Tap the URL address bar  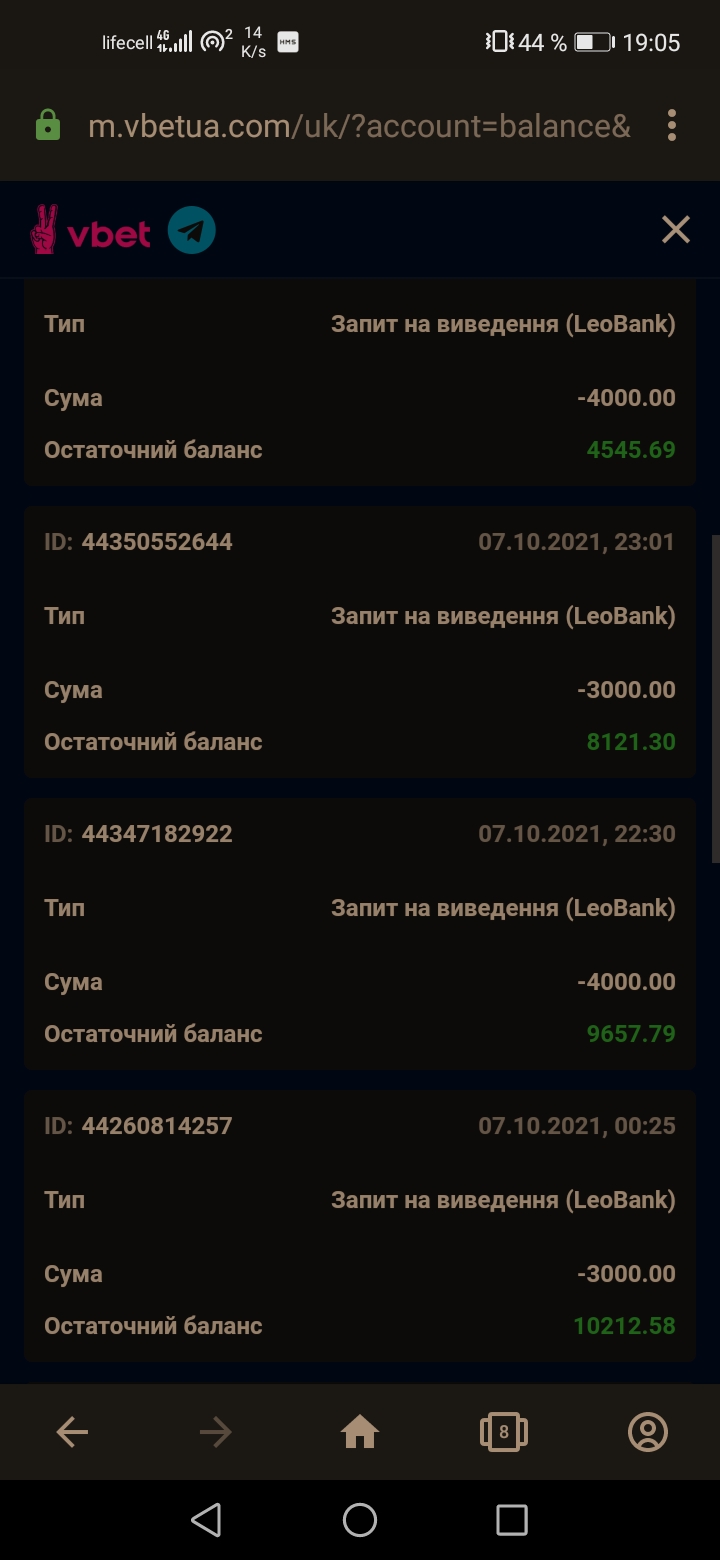pyautogui.click(x=360, y=127)
